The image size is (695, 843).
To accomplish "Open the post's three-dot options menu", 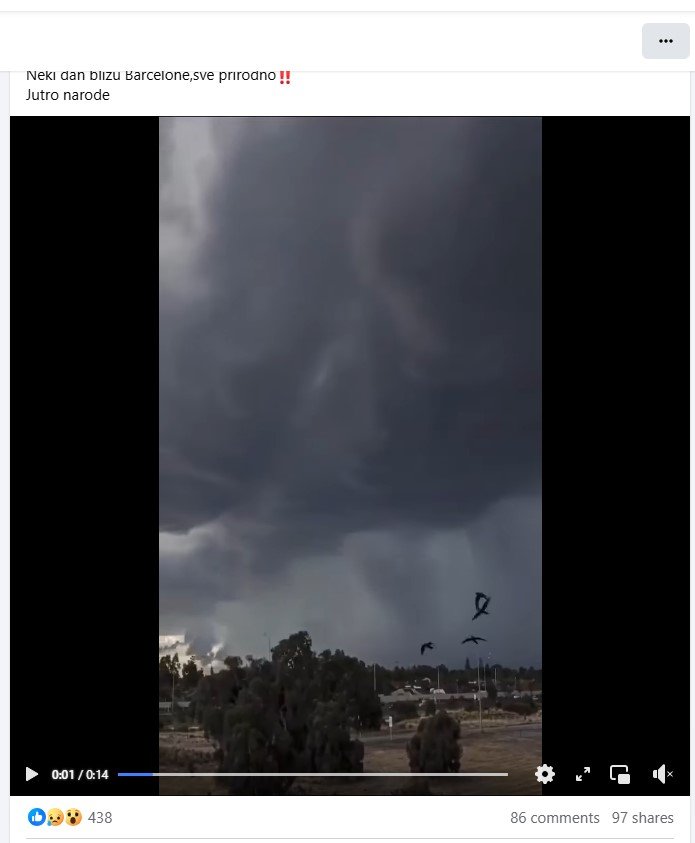I will point(665,41).
